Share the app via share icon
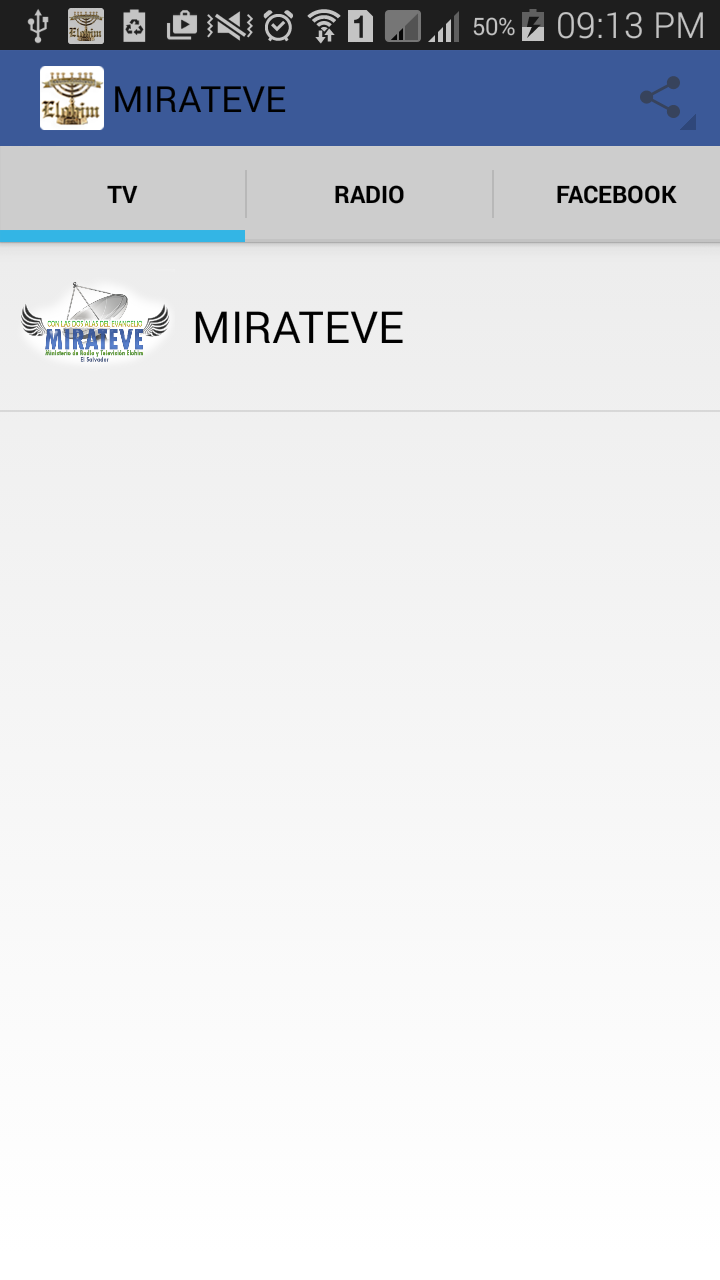The height and width of the screenshot is (1280, 720). pyautogui.click(x=662, y=98)
